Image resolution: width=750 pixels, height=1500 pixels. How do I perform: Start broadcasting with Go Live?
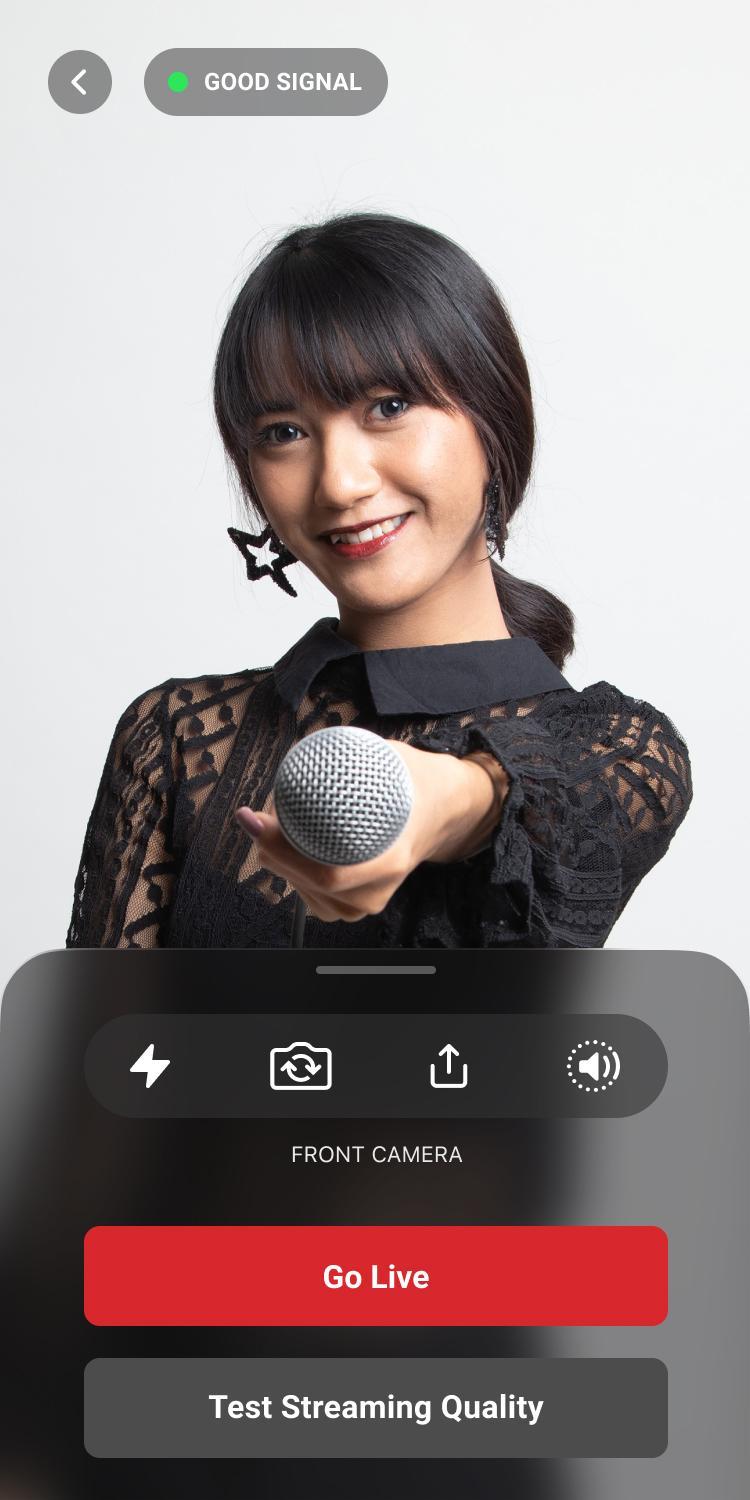tap(376, 1276)
